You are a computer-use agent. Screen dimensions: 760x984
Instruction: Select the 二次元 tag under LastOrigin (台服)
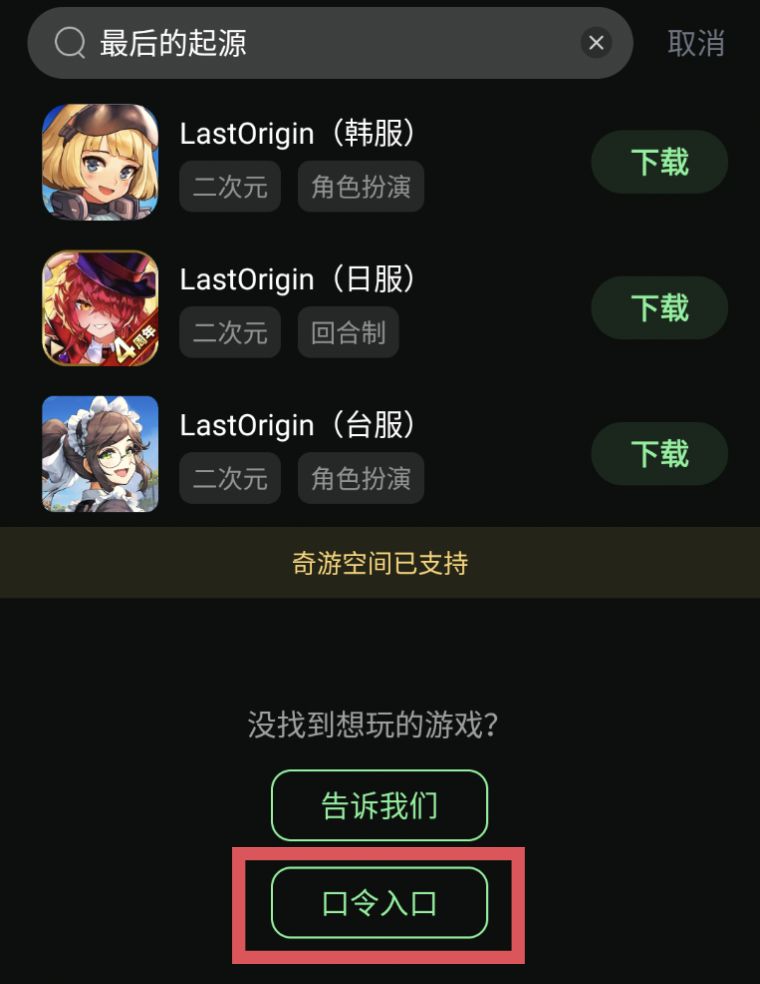coord(229,479)
